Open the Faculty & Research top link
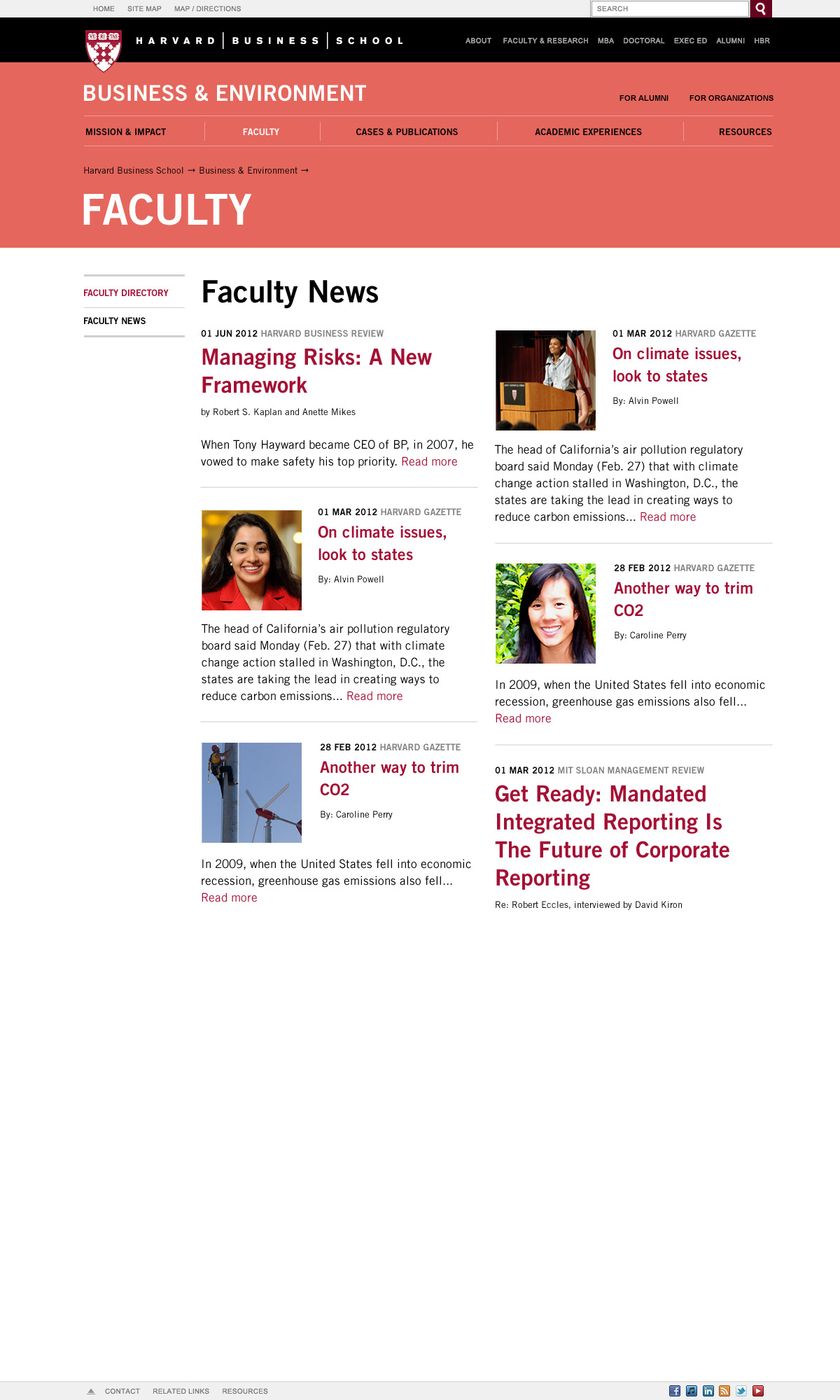840x1400 pixels. (545, 41)
